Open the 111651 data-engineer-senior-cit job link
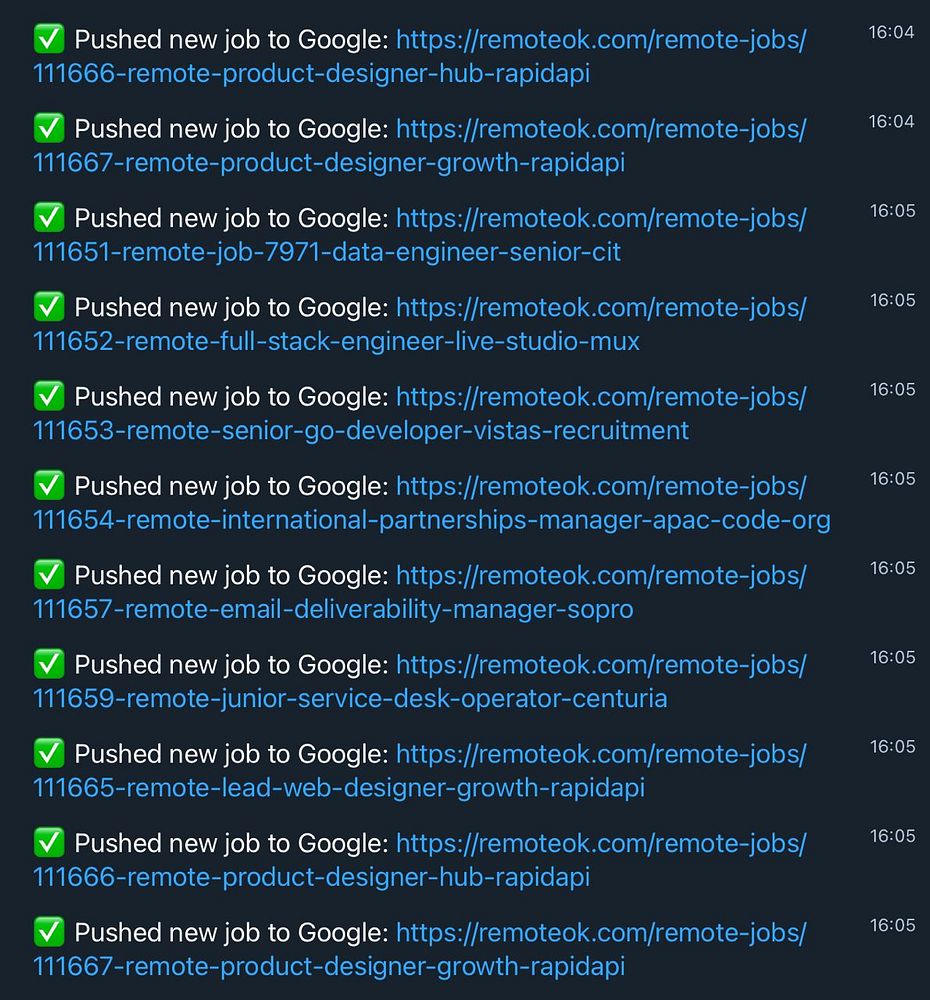This screenshot has height=1000, width=930. (x=327, y=252)
